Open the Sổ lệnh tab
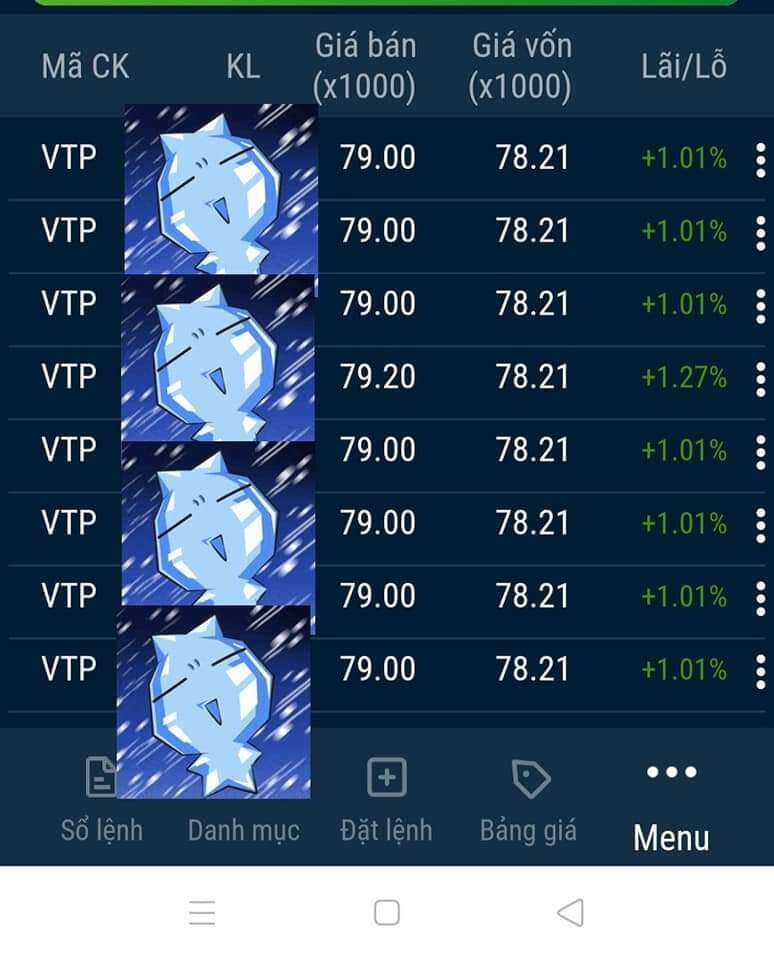The width and height of the screenshot is (774, 960). 101,798
